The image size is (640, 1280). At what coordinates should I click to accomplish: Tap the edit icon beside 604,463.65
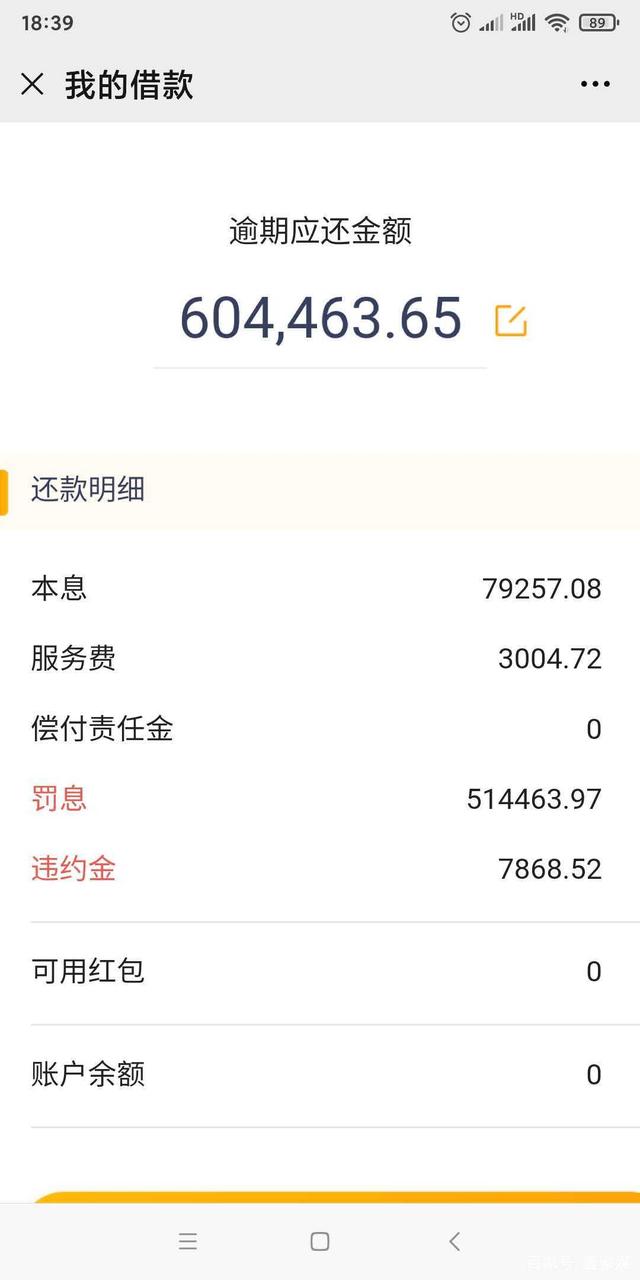510,320
